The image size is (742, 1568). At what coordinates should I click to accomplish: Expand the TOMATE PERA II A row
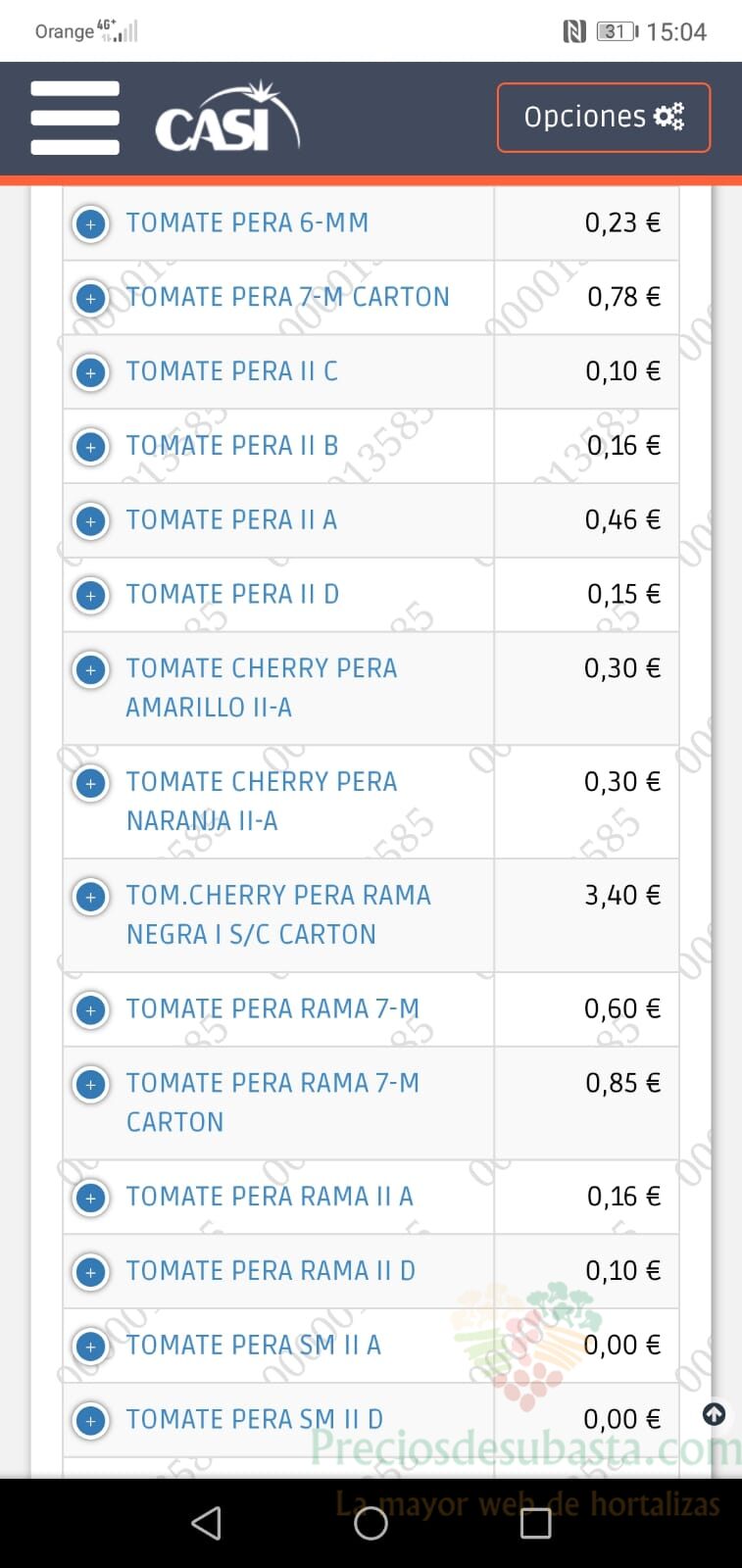[91, 521]
